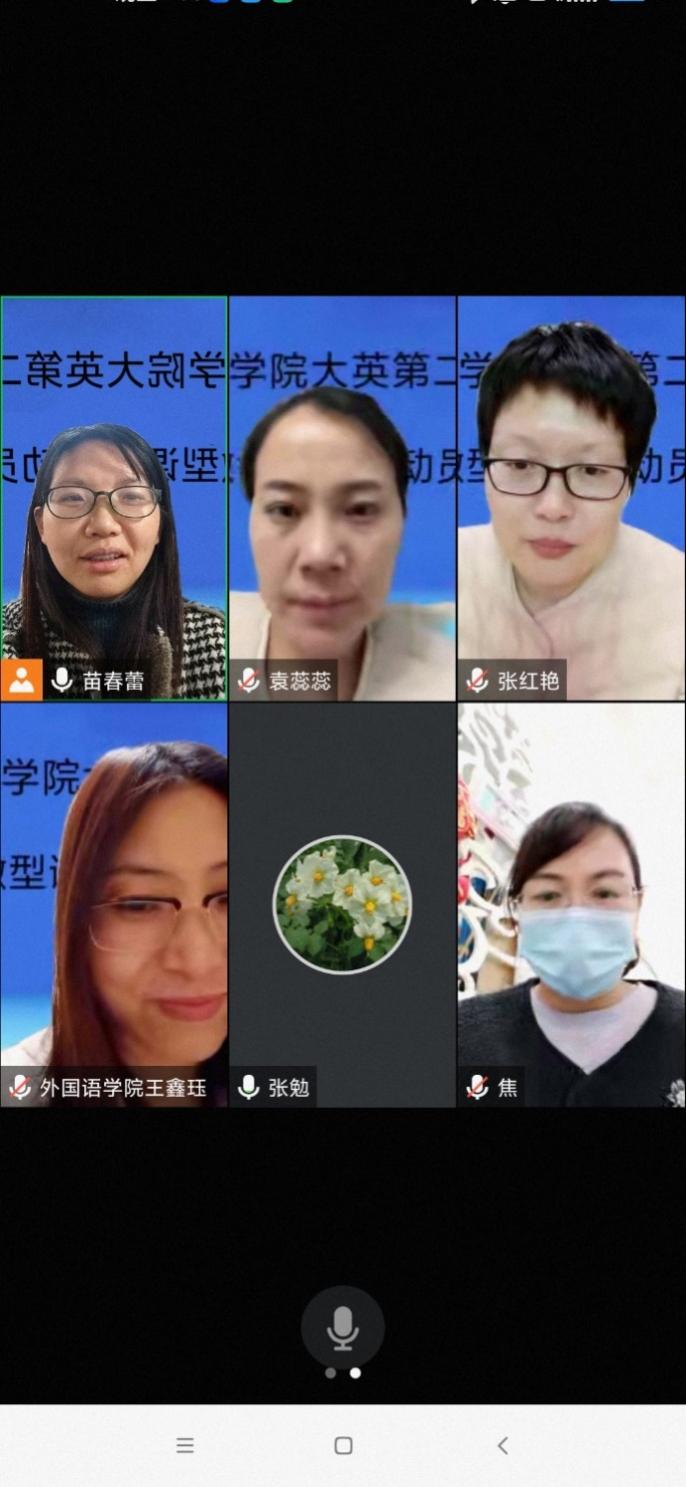Open recent apps from navigation bar
This screenshot has width=686, height=1487.
[x=185, y=1445]
